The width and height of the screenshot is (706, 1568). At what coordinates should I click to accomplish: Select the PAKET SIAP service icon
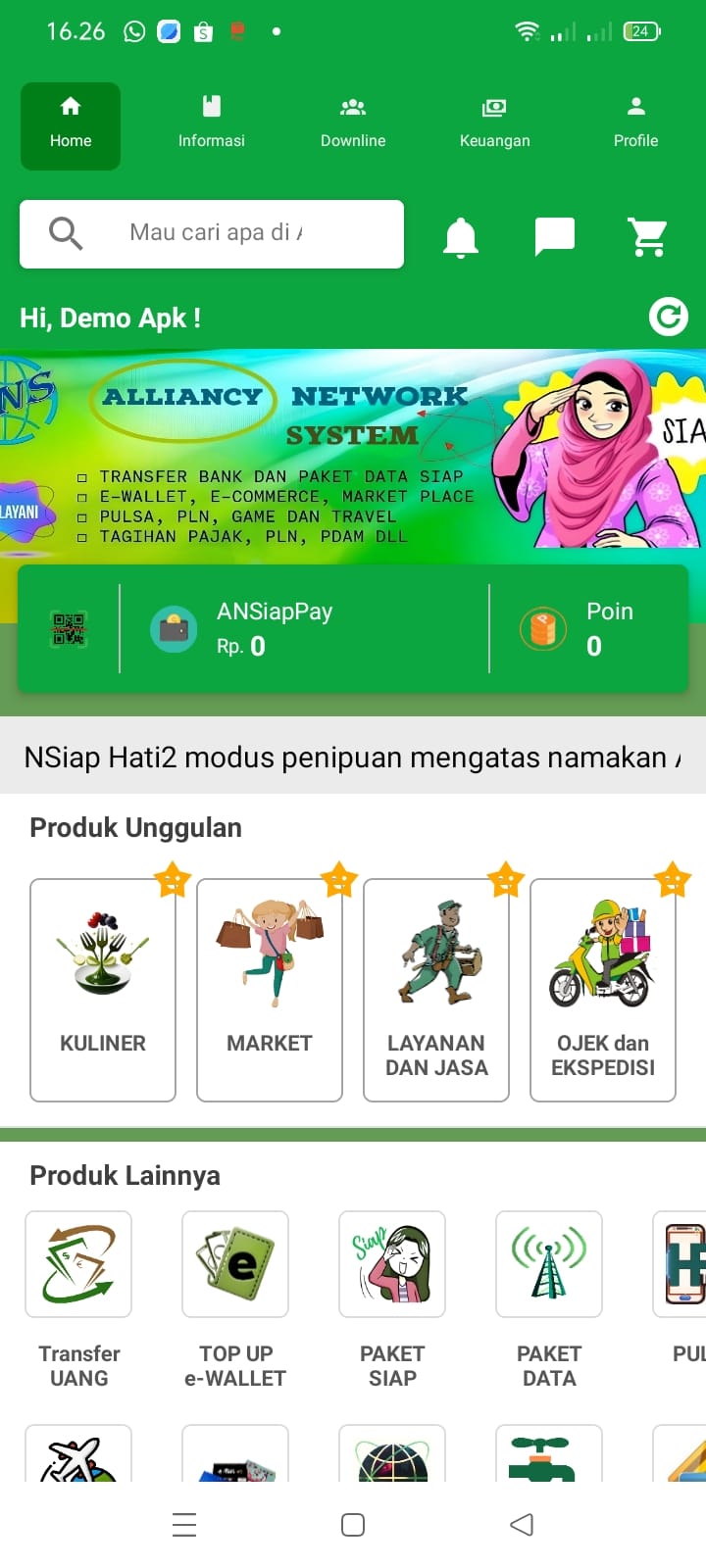(392, 1263)
